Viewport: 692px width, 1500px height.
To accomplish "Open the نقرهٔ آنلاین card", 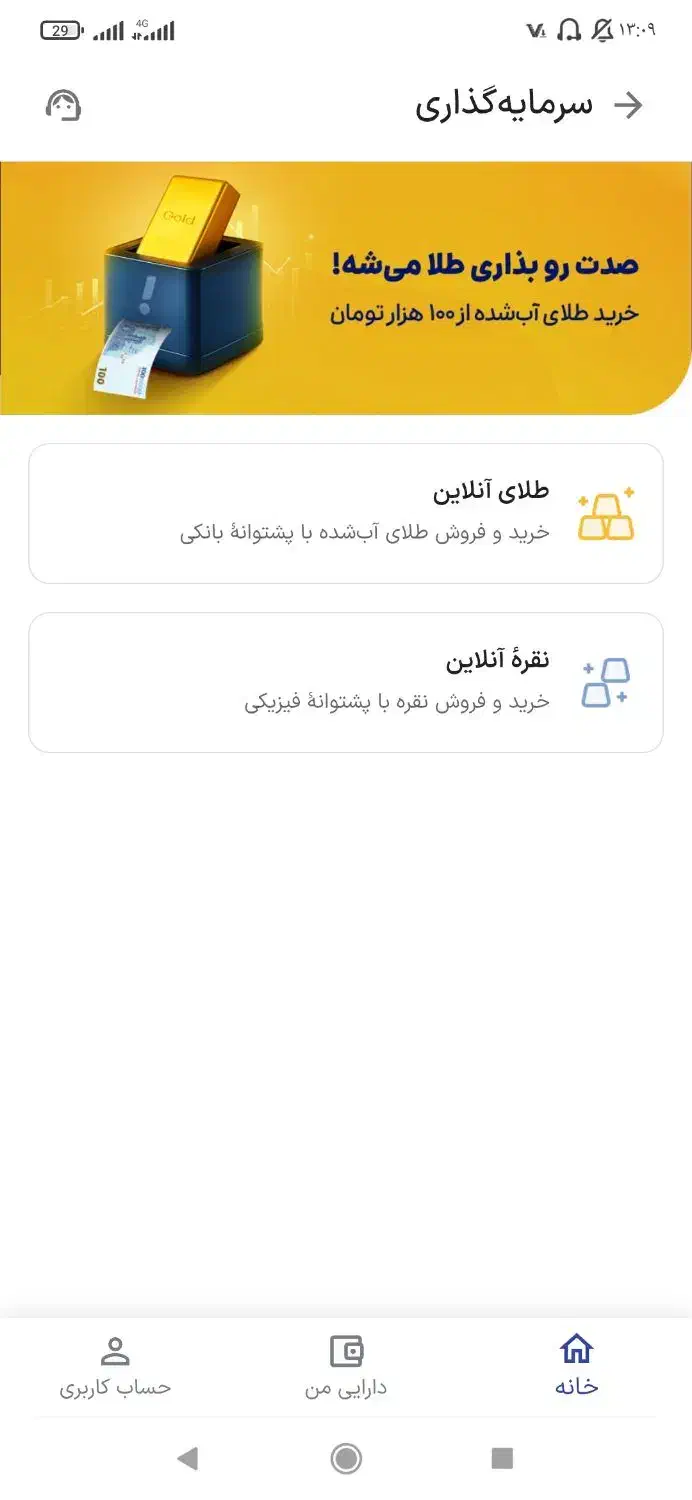I will coord(346,682).
